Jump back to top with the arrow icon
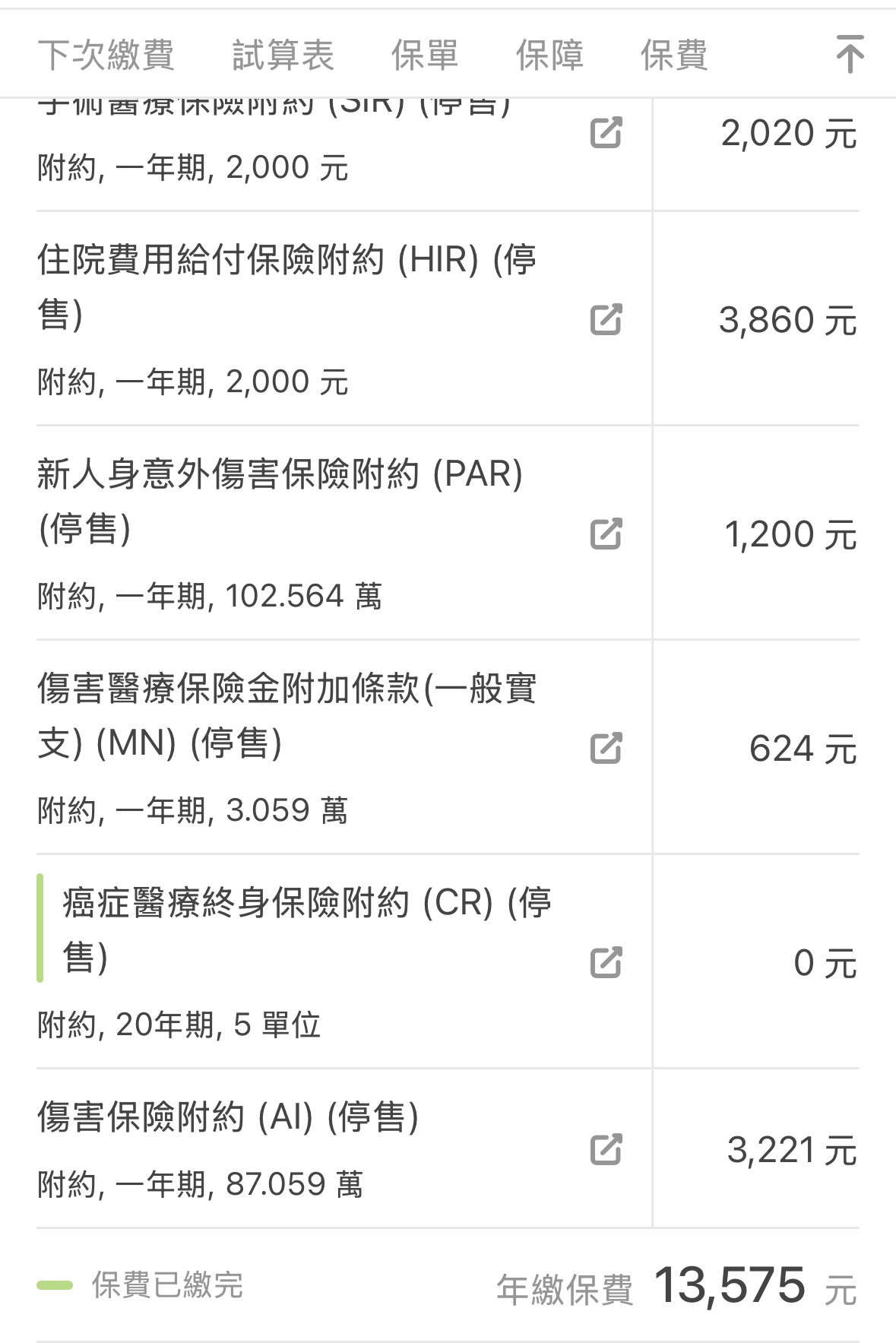The image size is (896, 1343). (850, 55)
